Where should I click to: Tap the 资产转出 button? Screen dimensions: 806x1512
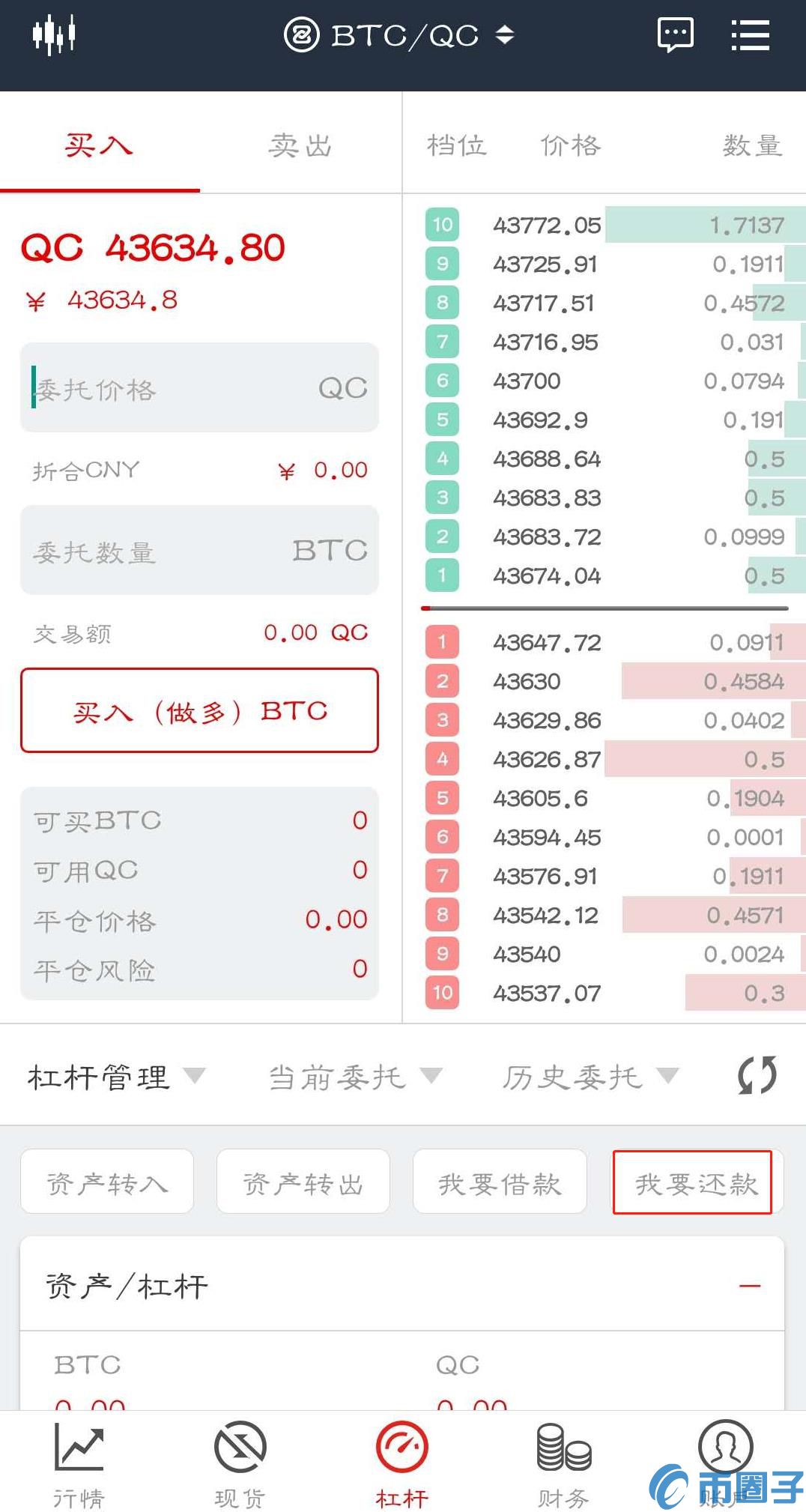click(303, 1182)
